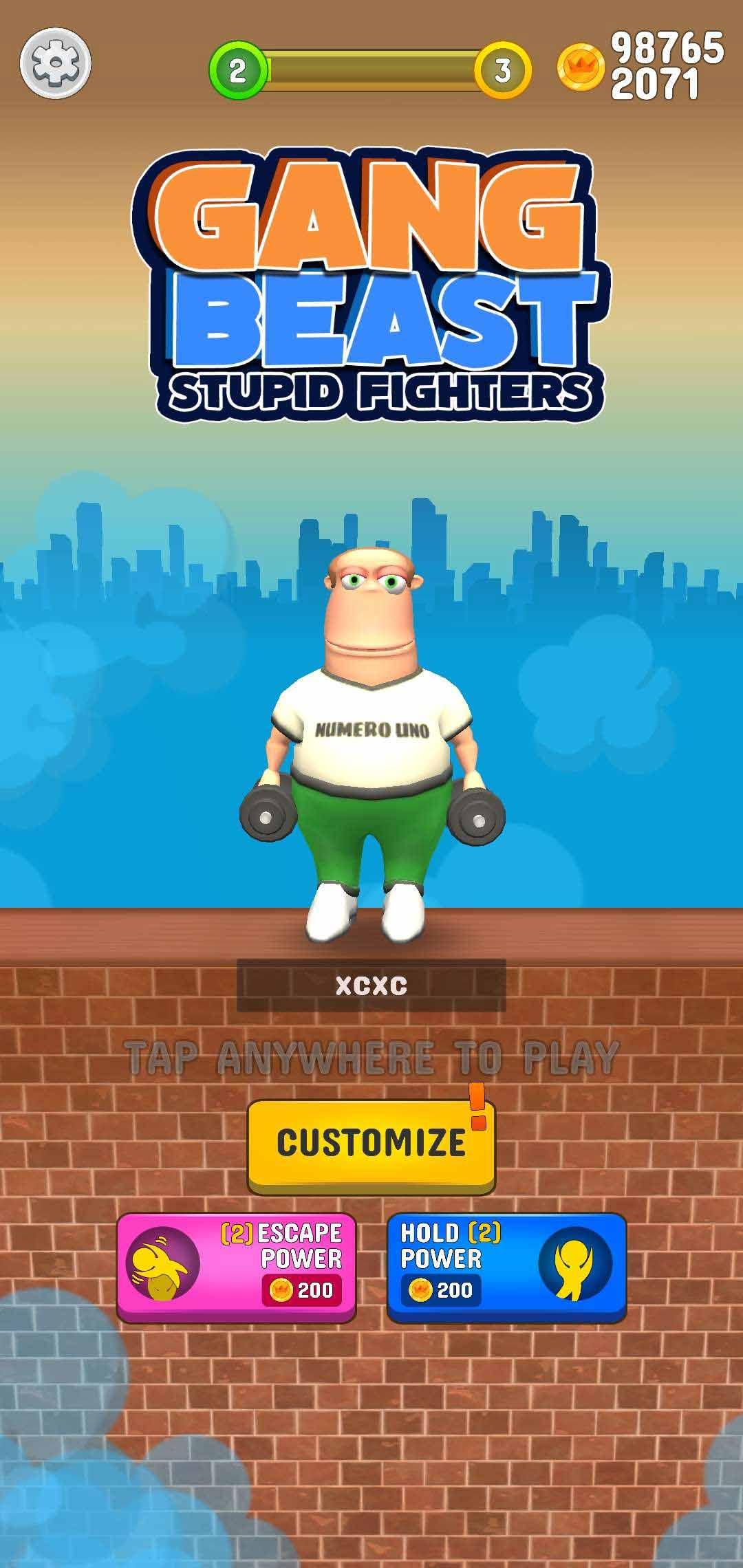
Task: Buy the Escape Power upgrade for 200
Action: point(236,1267)
